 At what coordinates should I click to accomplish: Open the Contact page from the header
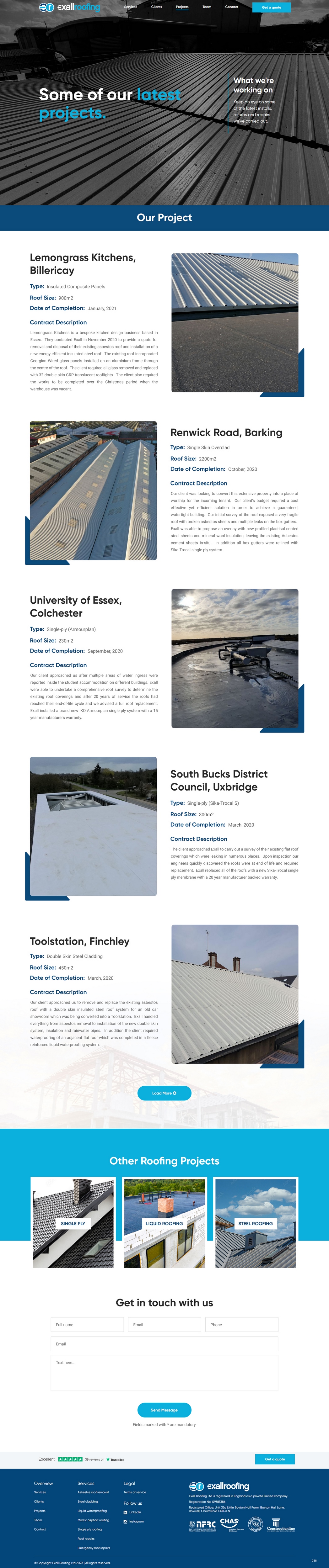coord(231,7)
